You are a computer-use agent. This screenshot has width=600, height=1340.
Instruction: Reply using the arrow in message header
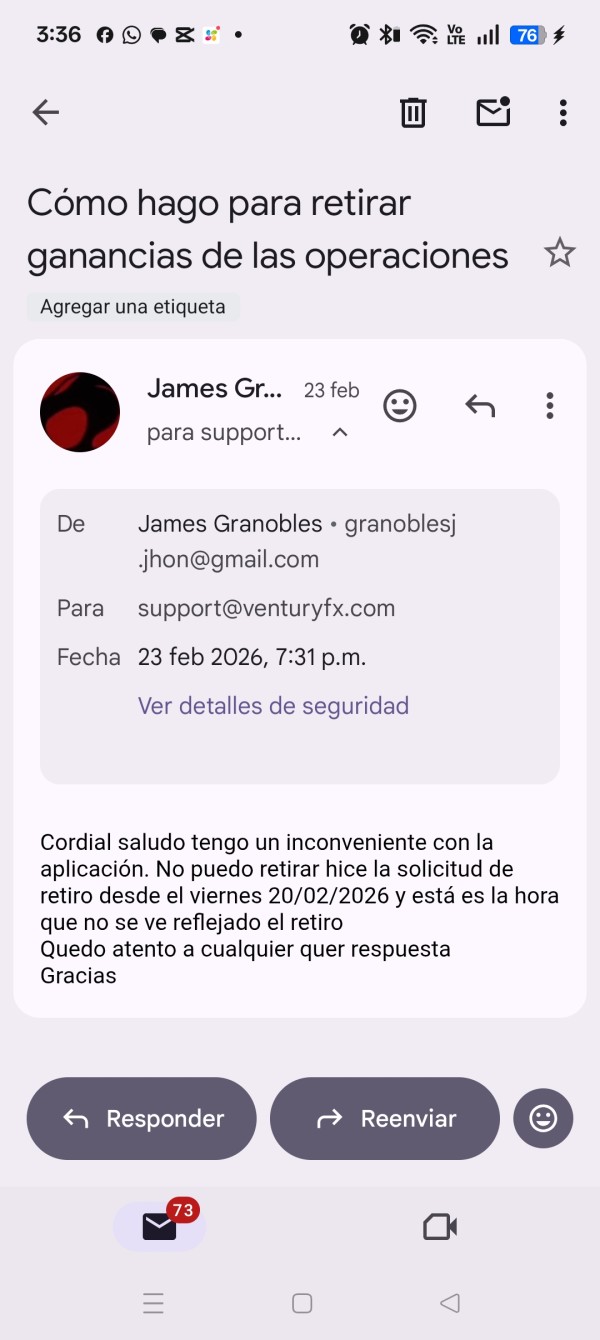point(480,406)
